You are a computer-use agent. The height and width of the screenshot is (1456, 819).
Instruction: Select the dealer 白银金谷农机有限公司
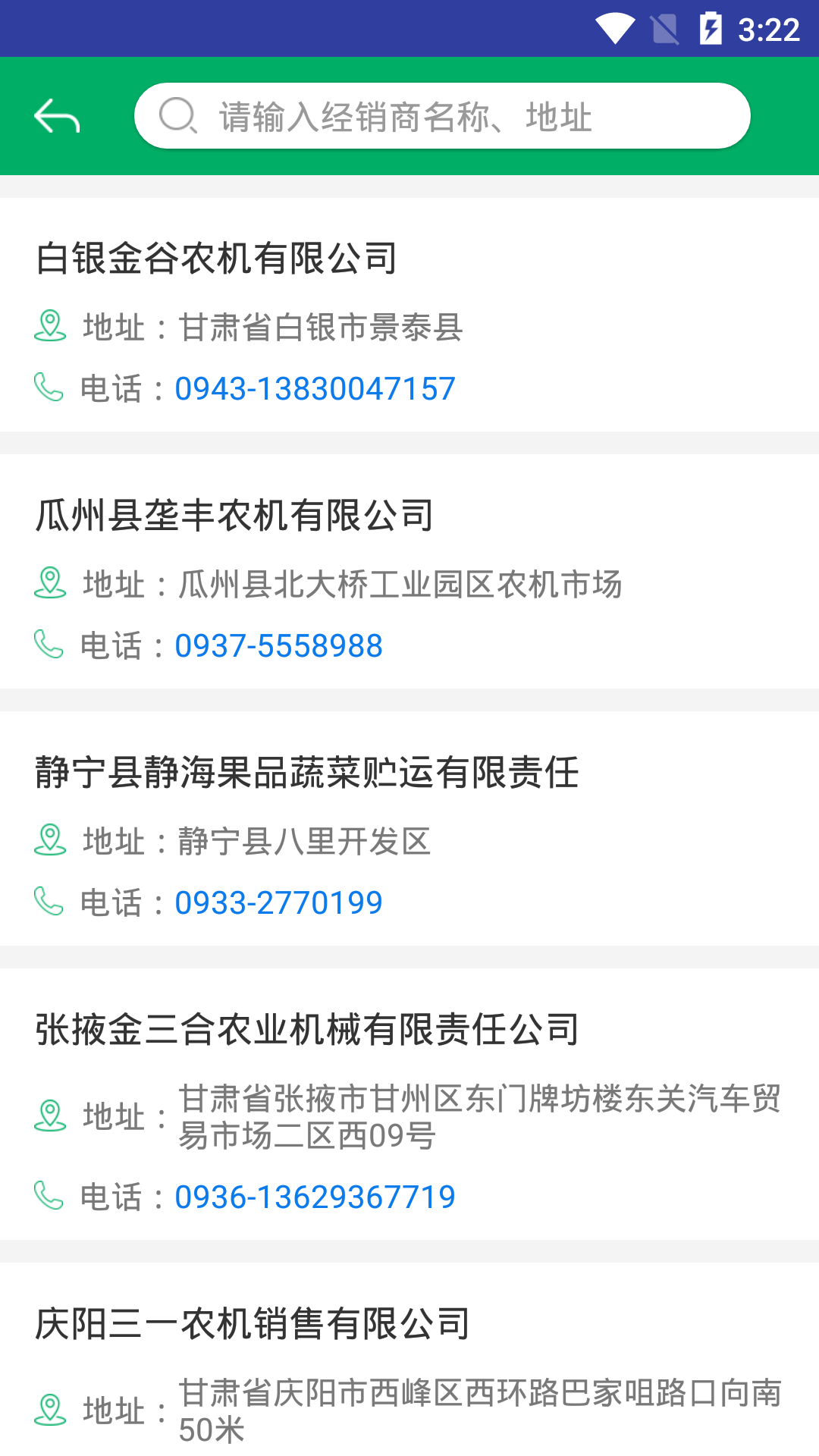tap(216, 257)
